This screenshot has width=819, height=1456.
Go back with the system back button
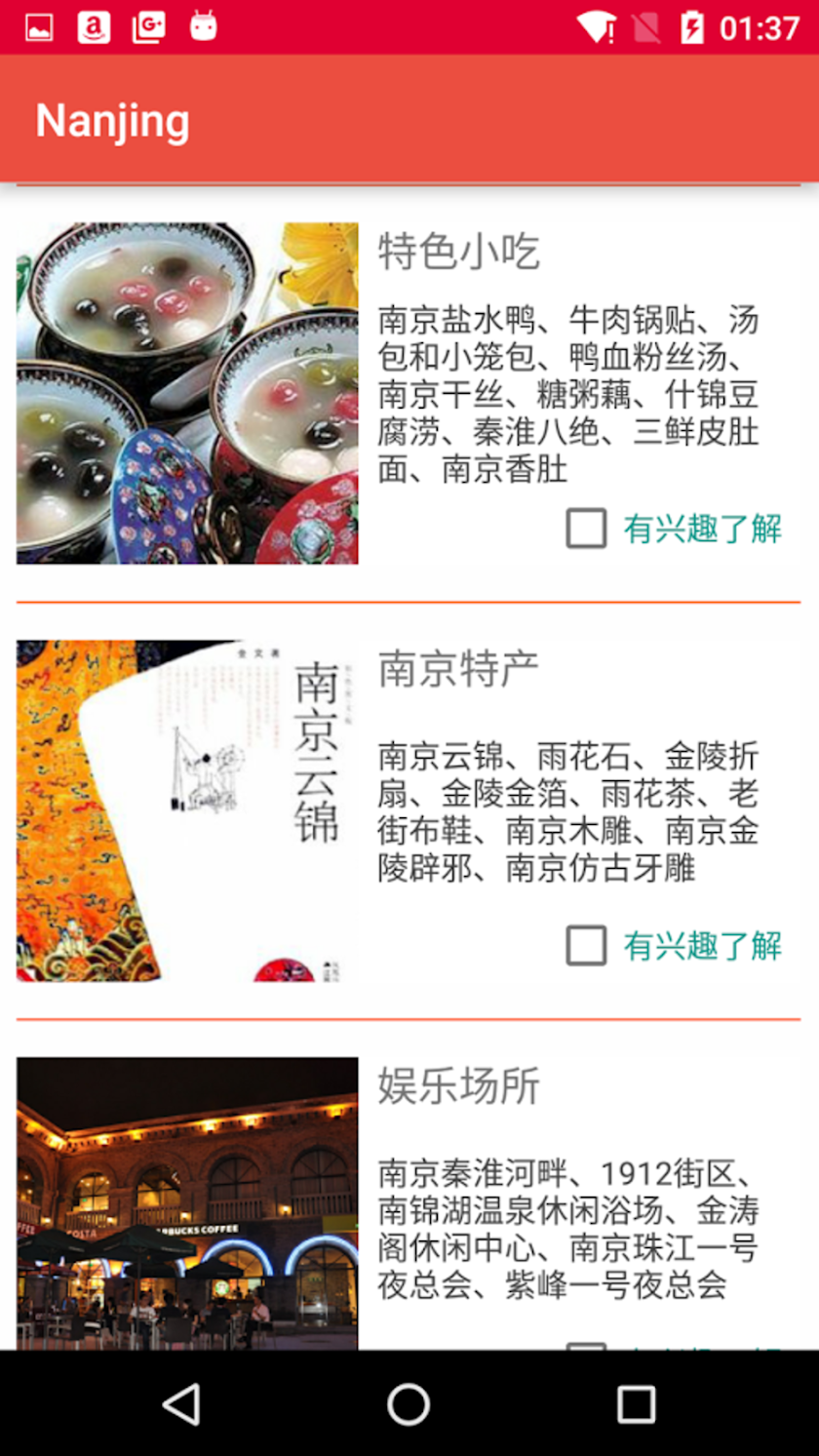181,1404
